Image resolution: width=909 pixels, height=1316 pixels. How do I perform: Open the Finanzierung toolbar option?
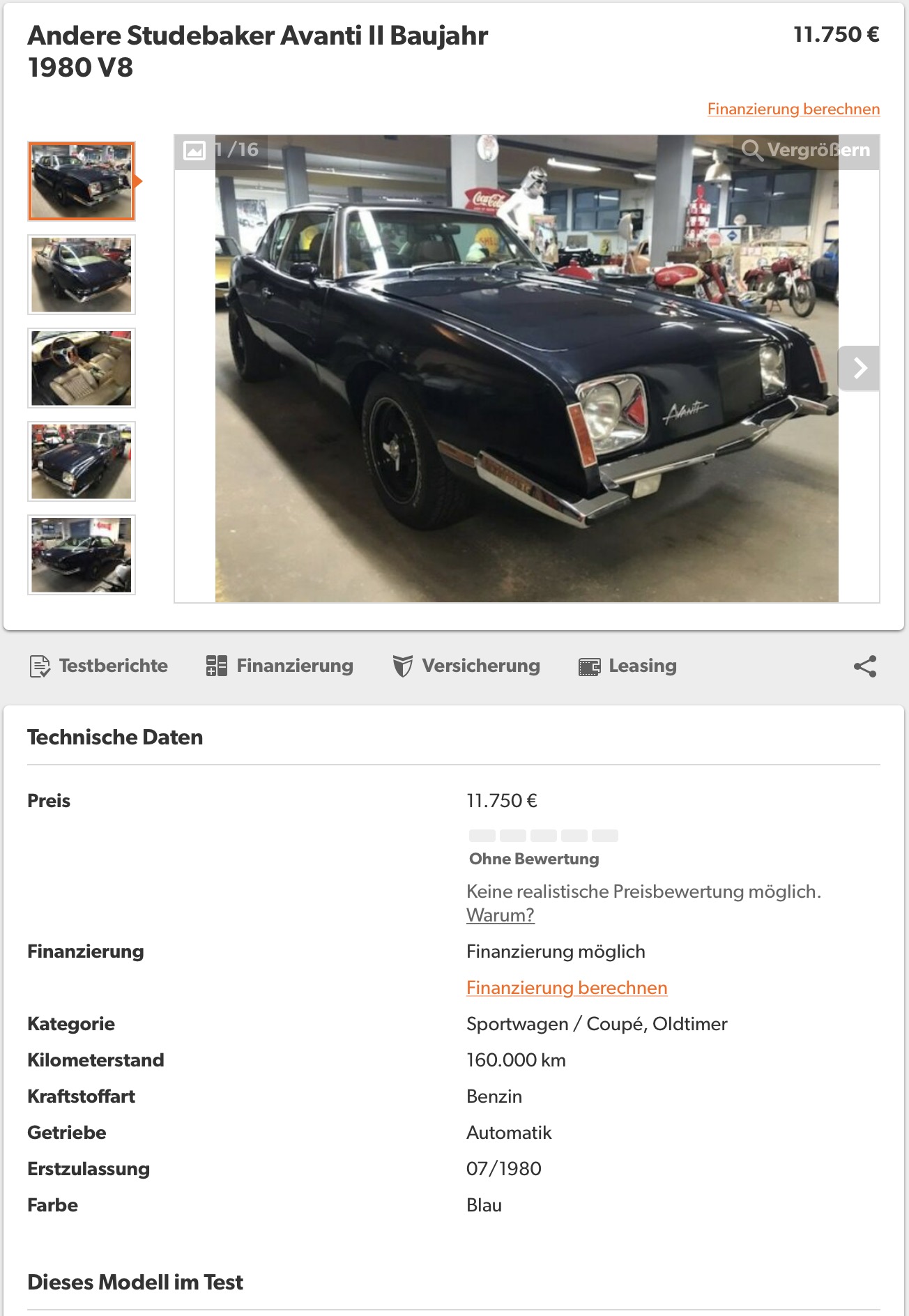tap(280, 666)
